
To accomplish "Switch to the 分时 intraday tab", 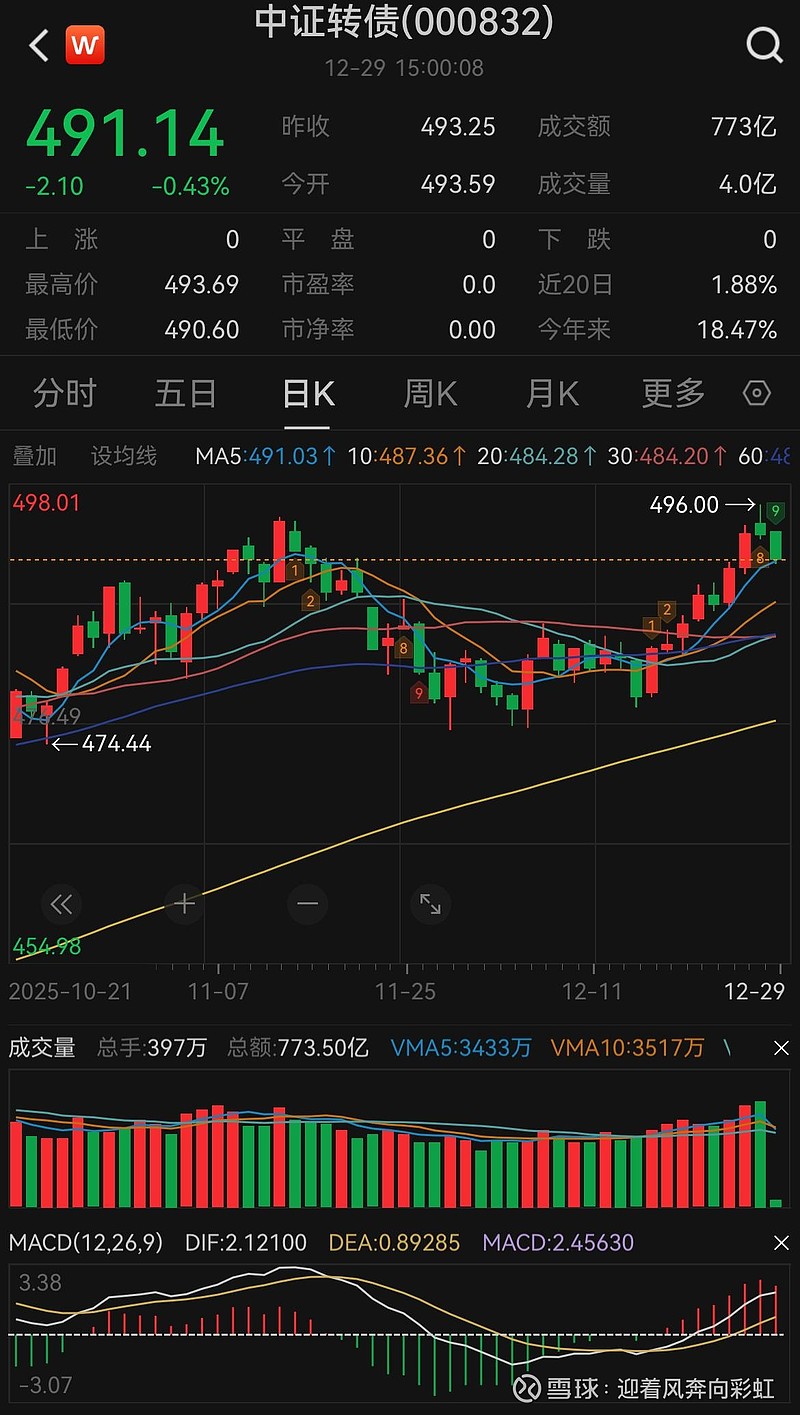I will [63, 394].
